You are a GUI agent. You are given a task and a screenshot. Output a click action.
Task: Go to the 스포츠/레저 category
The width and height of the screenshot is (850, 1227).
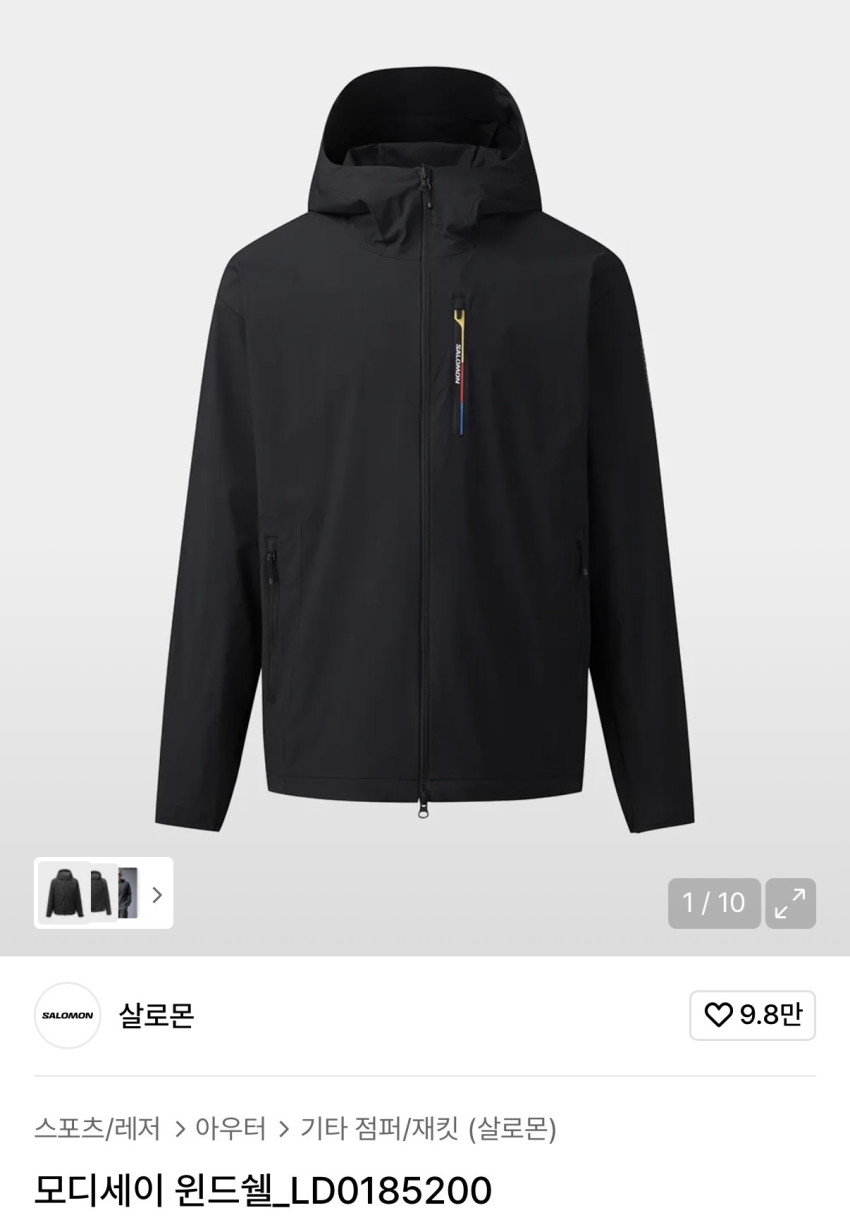(97, 1129)
